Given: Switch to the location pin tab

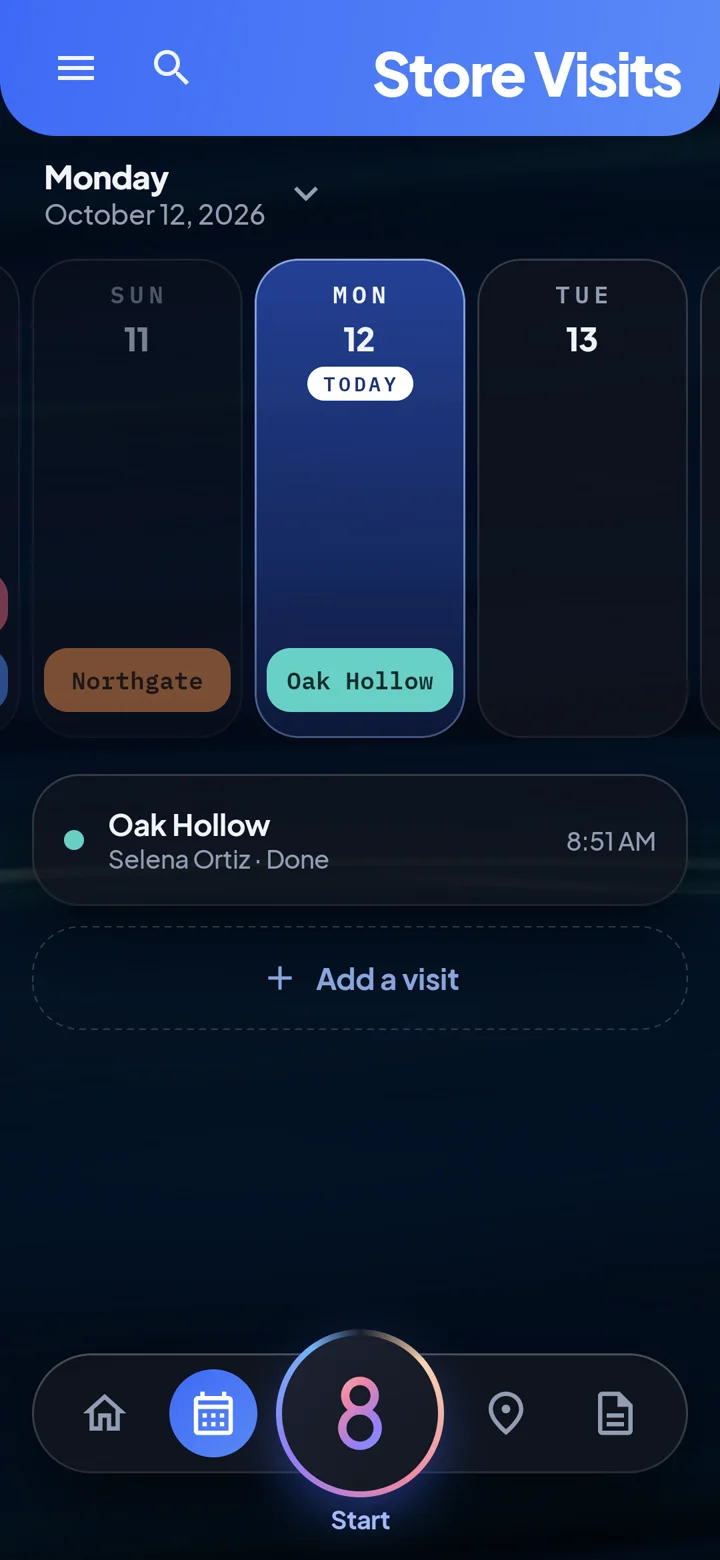Looking at the screenshot, I should click(506, 1414).
